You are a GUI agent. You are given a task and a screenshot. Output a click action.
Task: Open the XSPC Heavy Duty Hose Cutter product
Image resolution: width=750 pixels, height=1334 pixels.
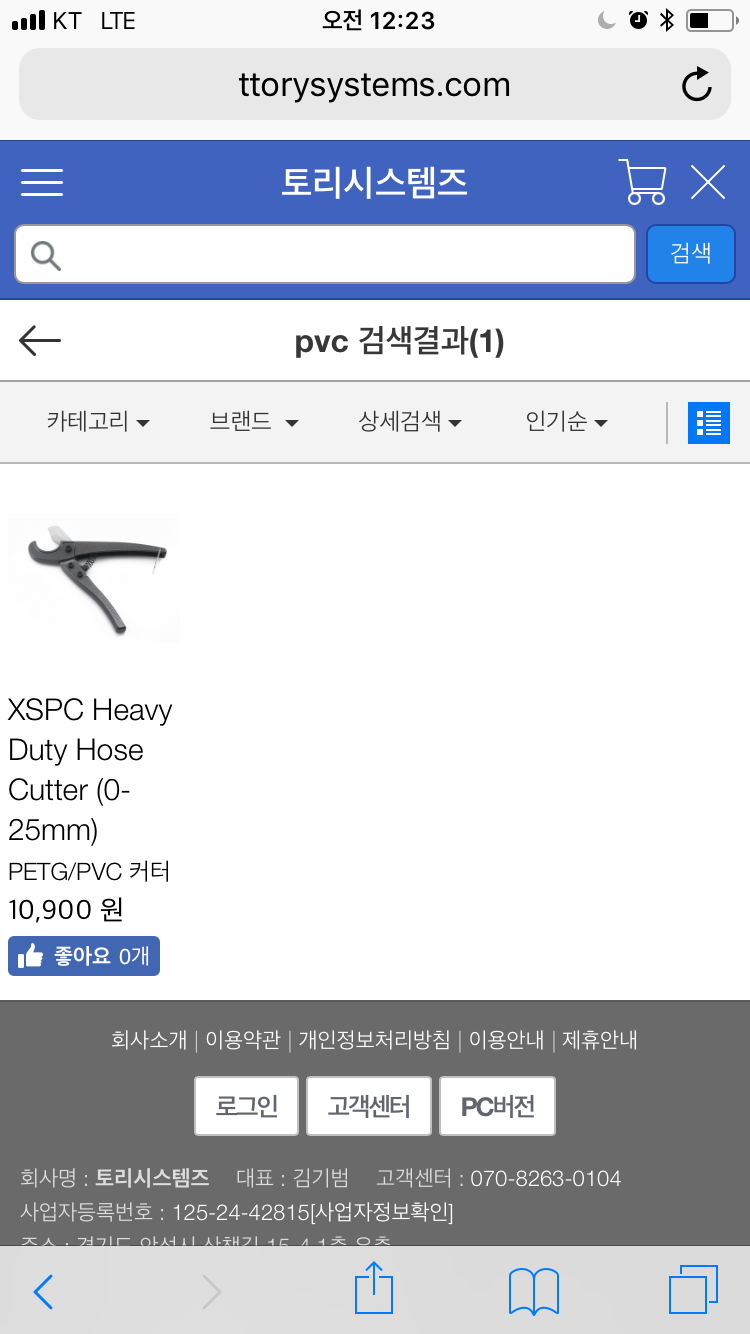[90, 769]
